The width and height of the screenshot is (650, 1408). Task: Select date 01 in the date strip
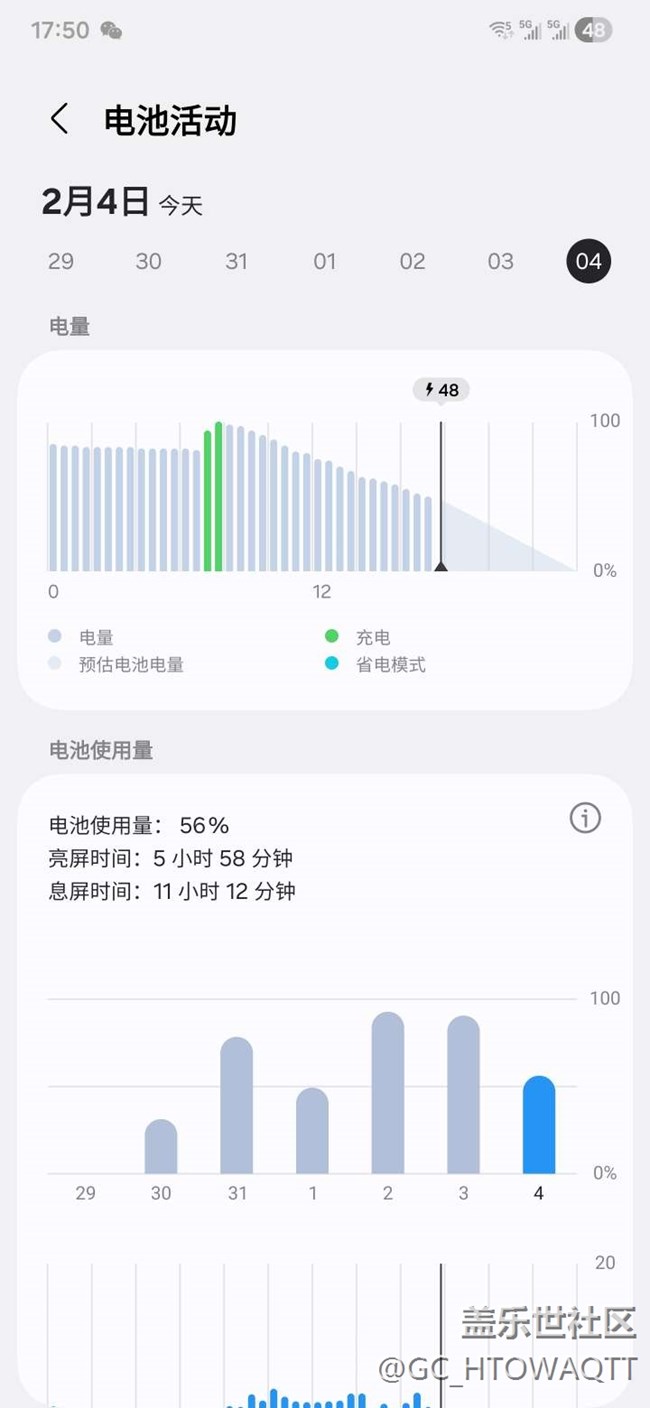(325, 261)
